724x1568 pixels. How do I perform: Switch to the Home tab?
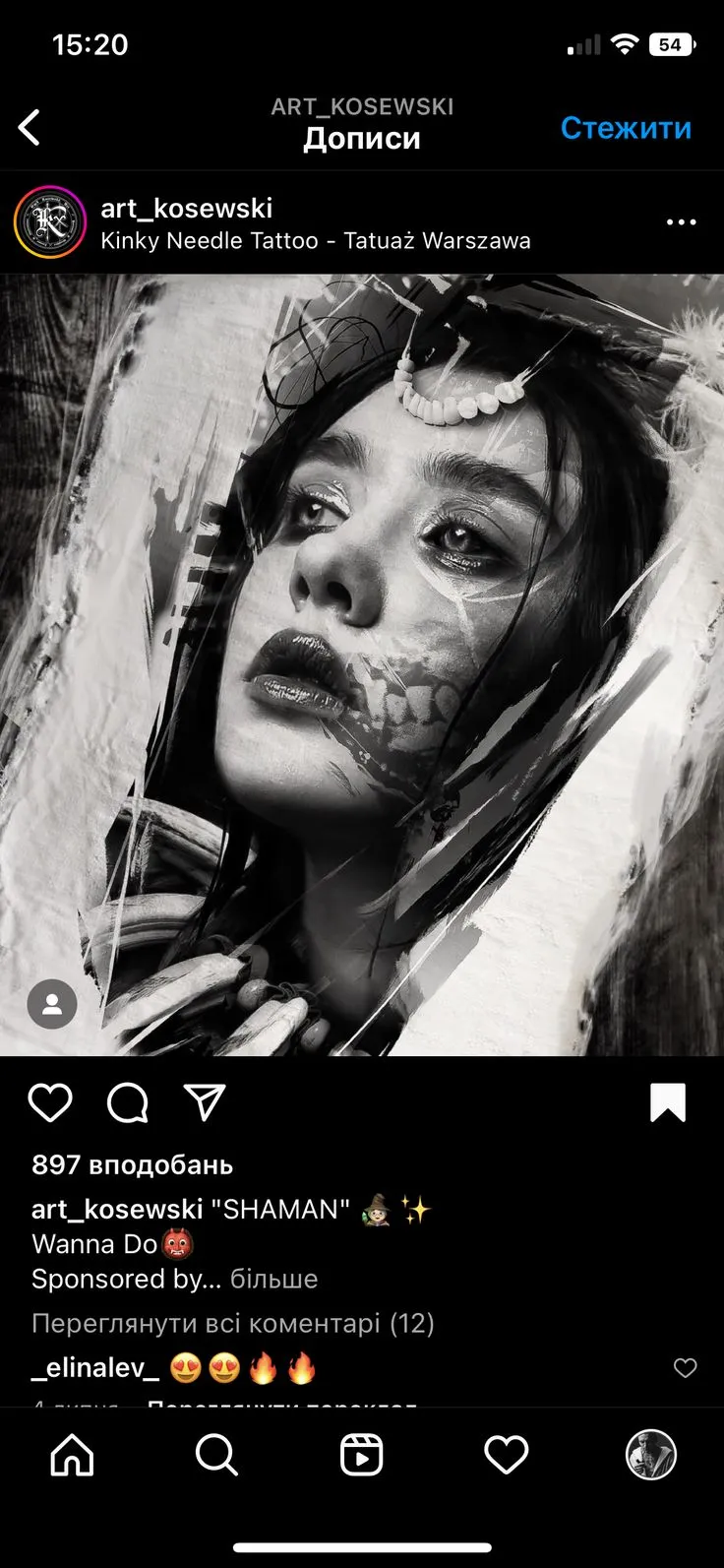(73, 1455)
